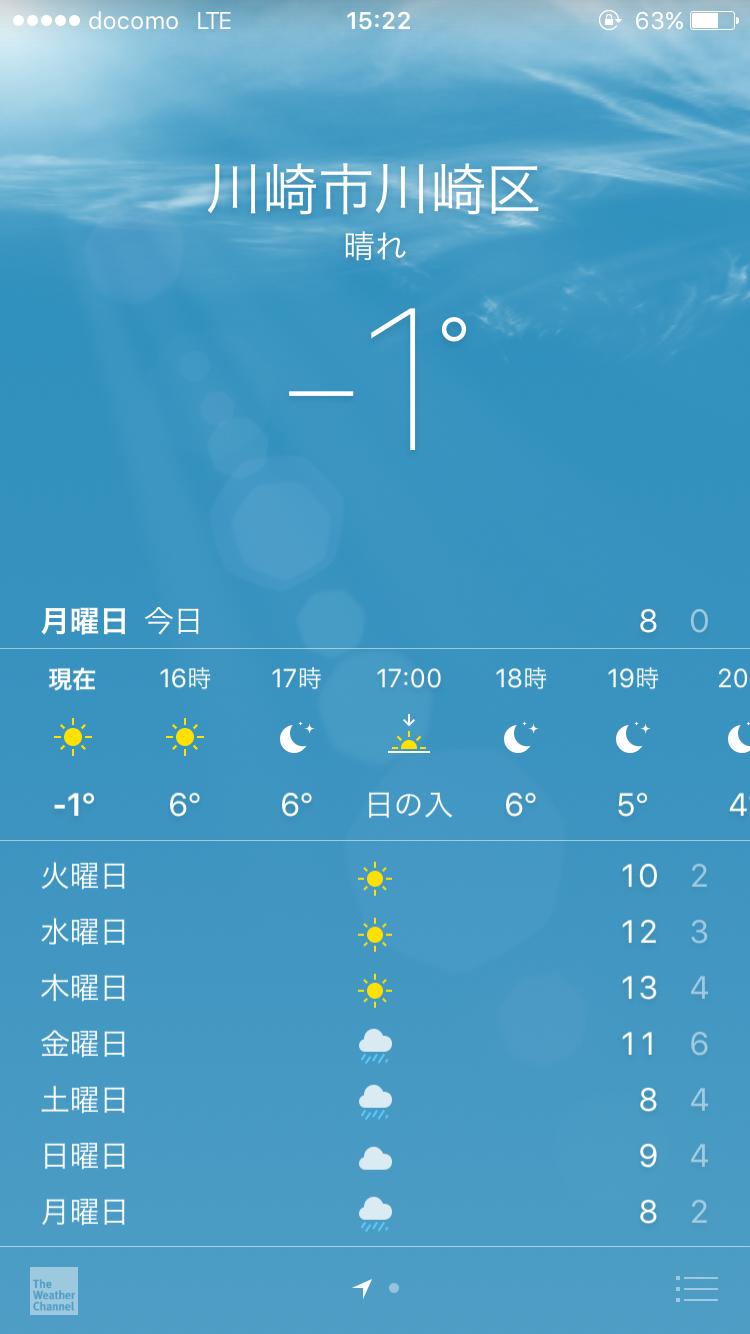Tap the sun icon for 木曜日
Viewport: 750px width, 1334px height.
(x=374, y=988)
